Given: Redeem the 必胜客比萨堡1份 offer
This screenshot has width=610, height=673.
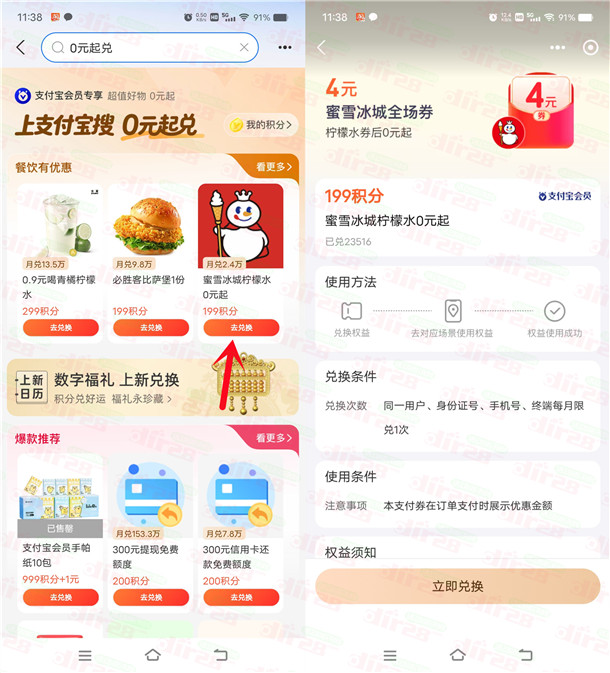Looking at the screenshot, I should (x=151, y=327).
